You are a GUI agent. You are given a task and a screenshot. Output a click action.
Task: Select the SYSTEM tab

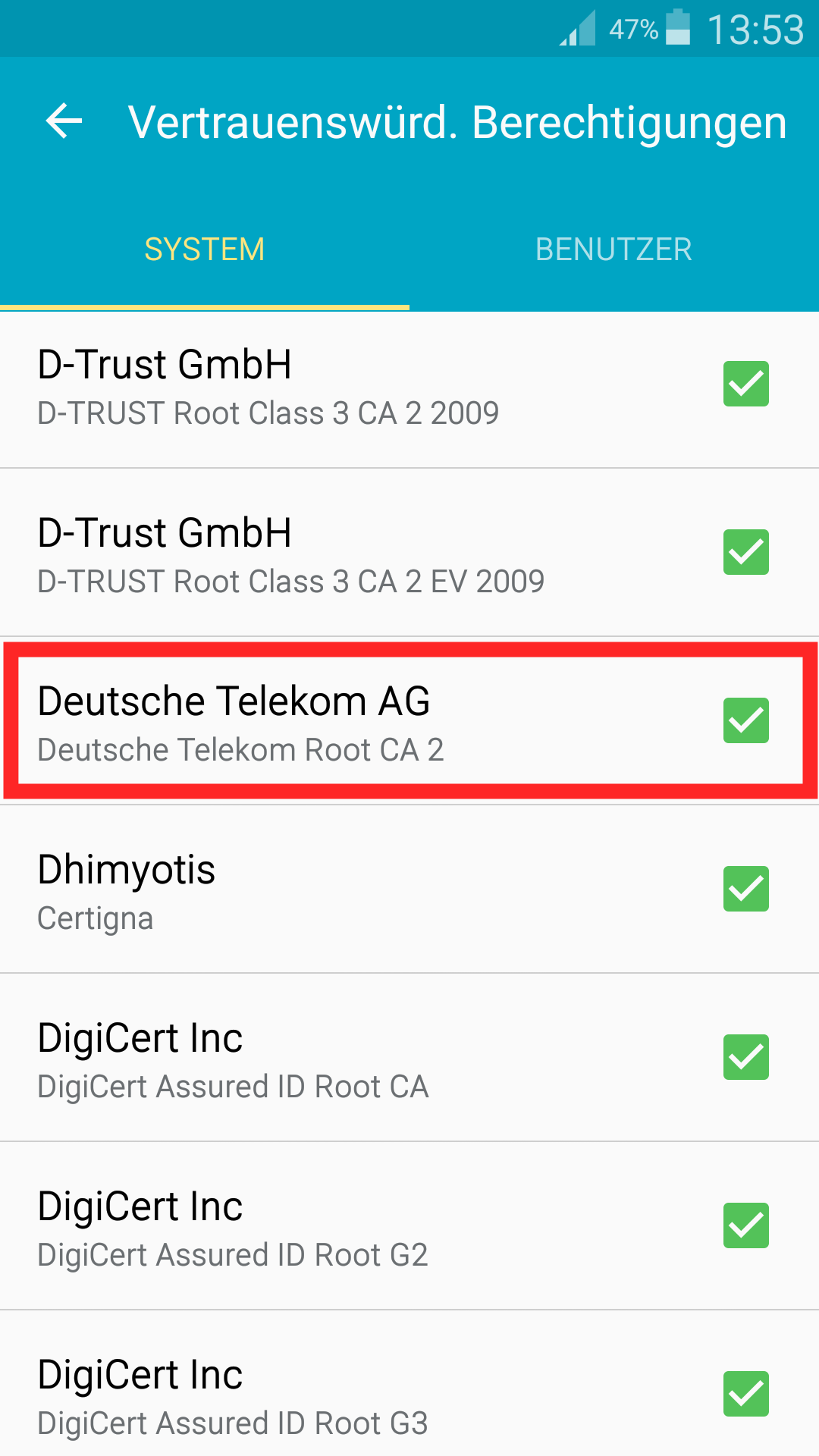tap(205, 249)
